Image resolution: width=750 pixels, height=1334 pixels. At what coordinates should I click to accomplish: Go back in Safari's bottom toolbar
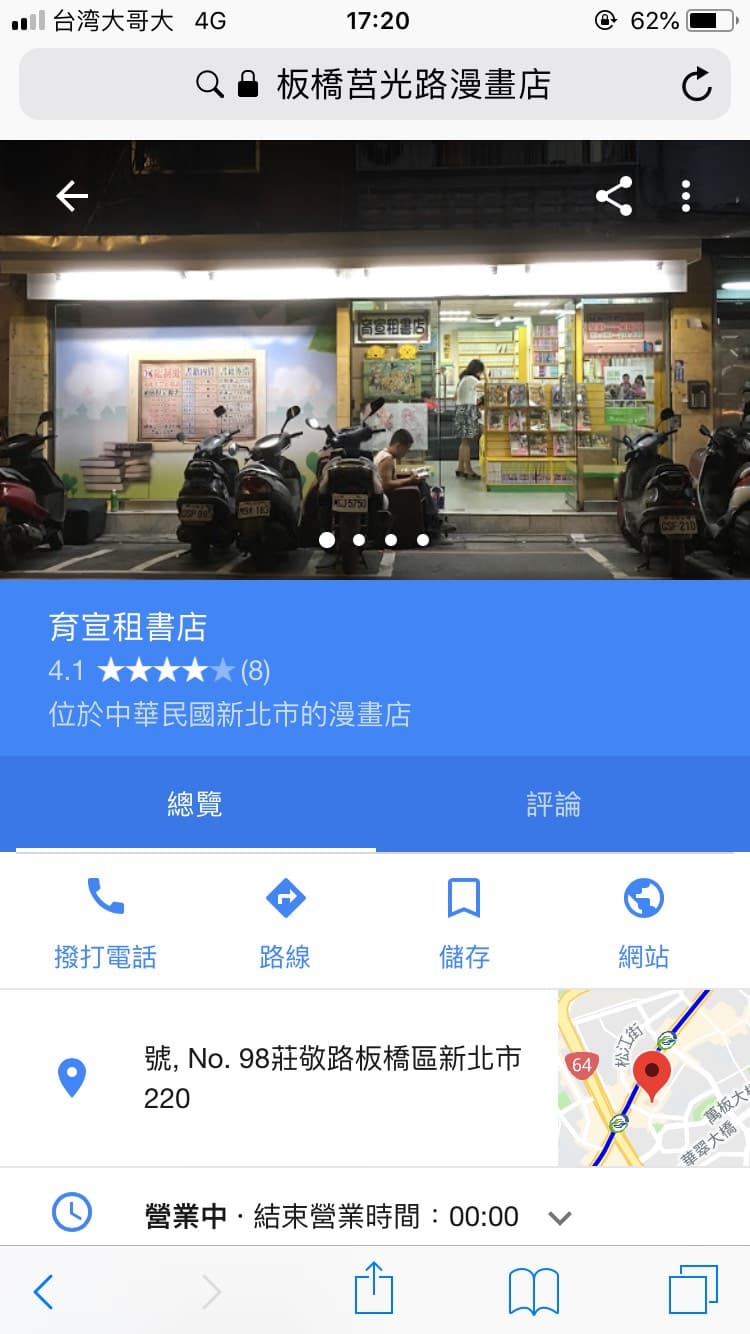click(43, 1291)
